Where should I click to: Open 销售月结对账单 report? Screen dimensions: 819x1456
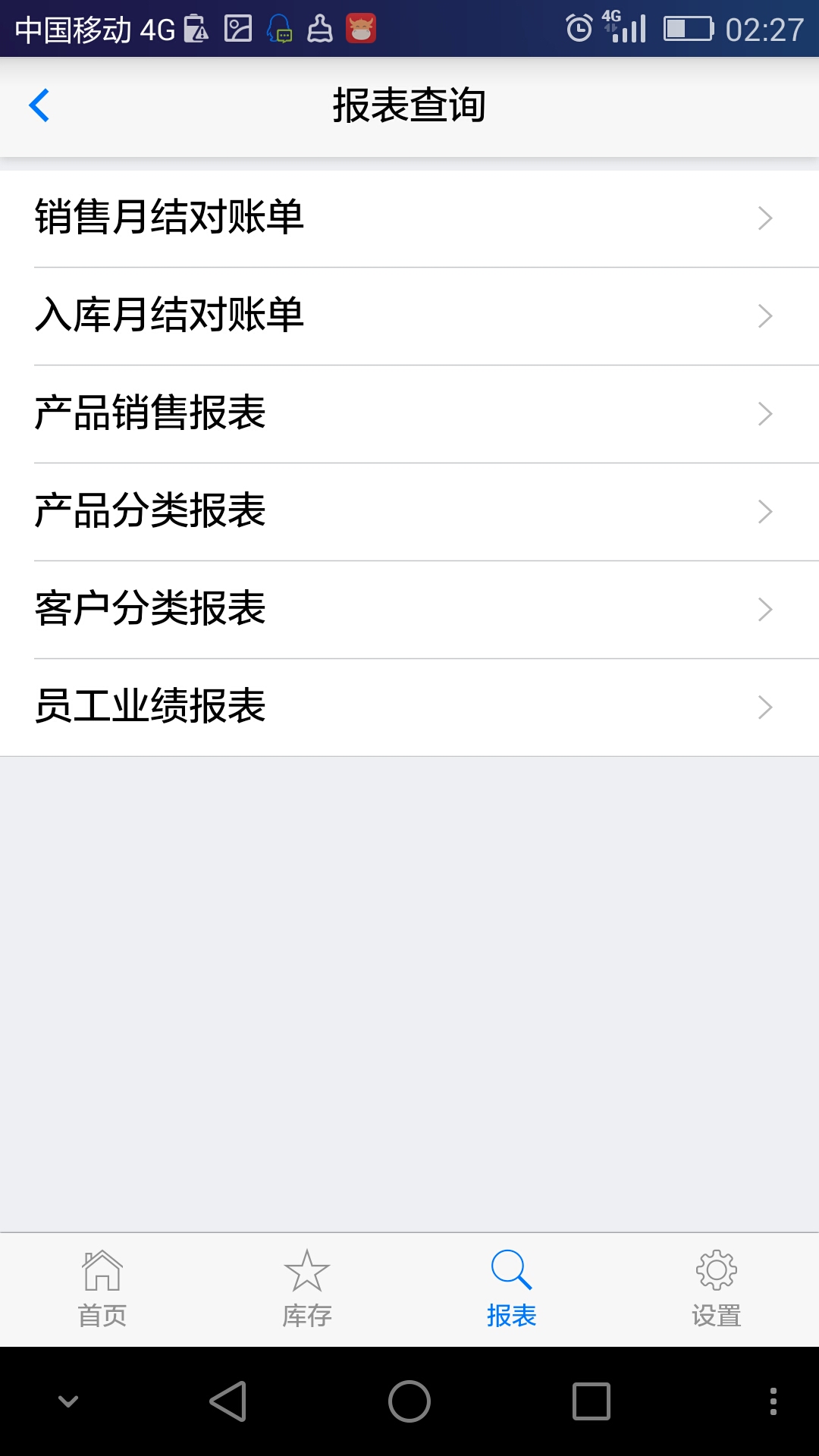coord(409,218)
